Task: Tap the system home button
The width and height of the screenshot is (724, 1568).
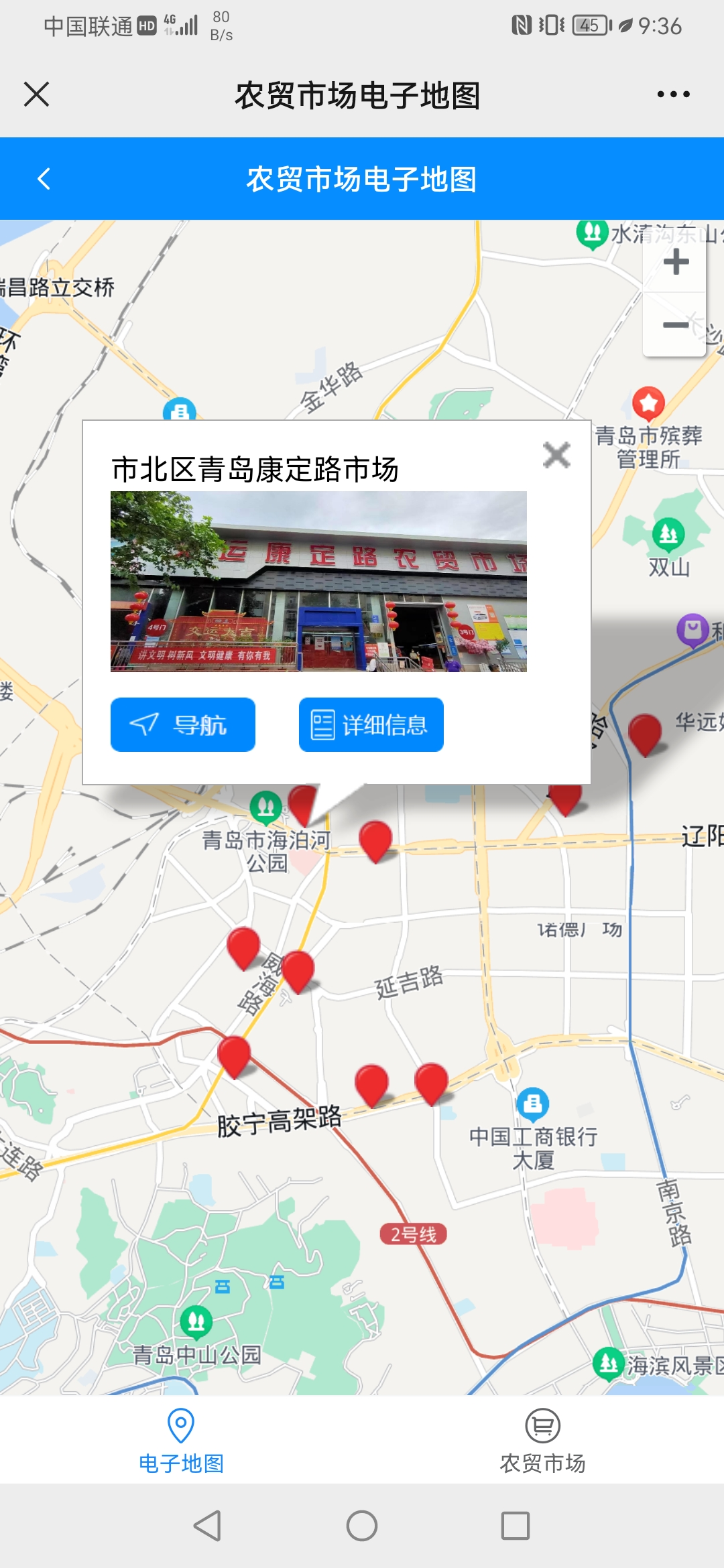Action: [362, 1526]
